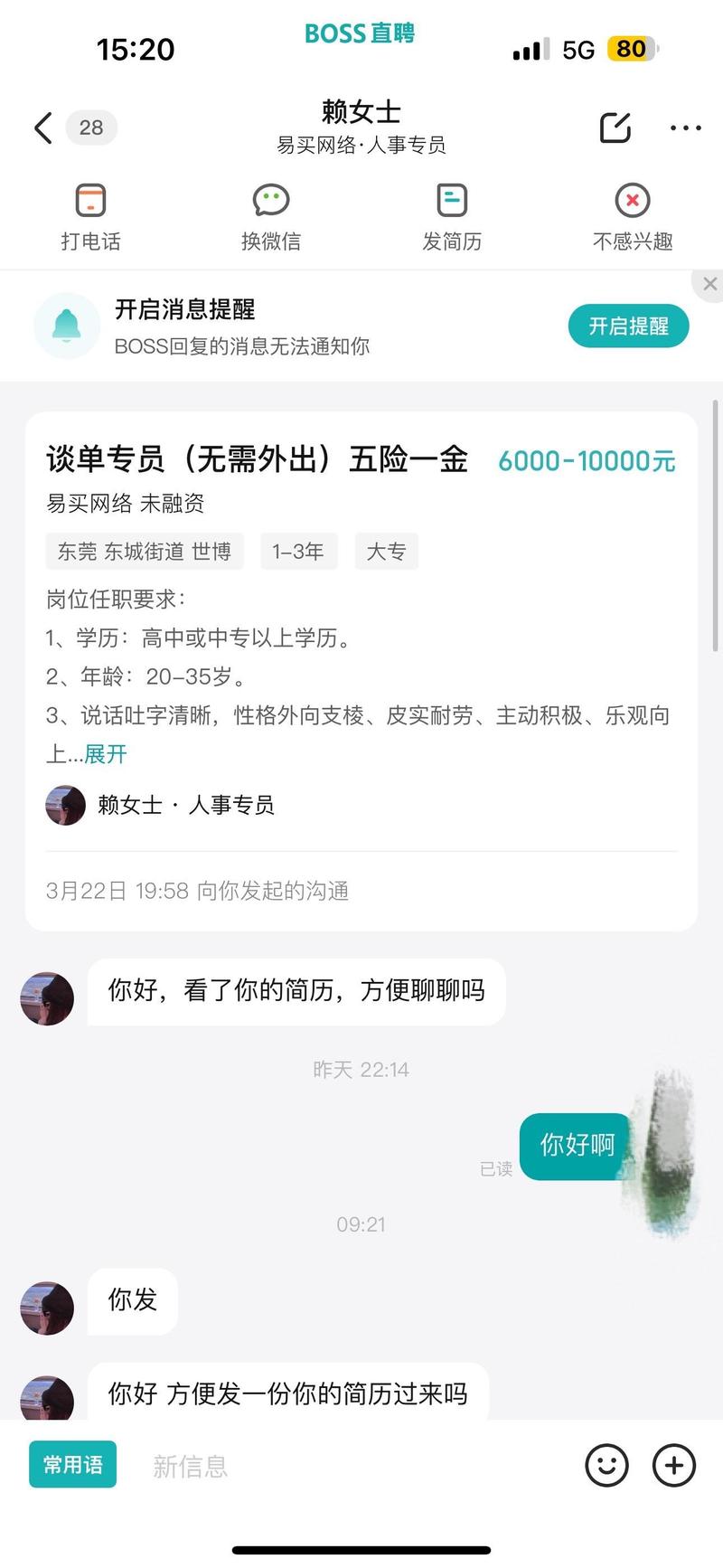Open the 常用语 quick phrases tab
723x1568 pixels.
[x=72, y=1465]
